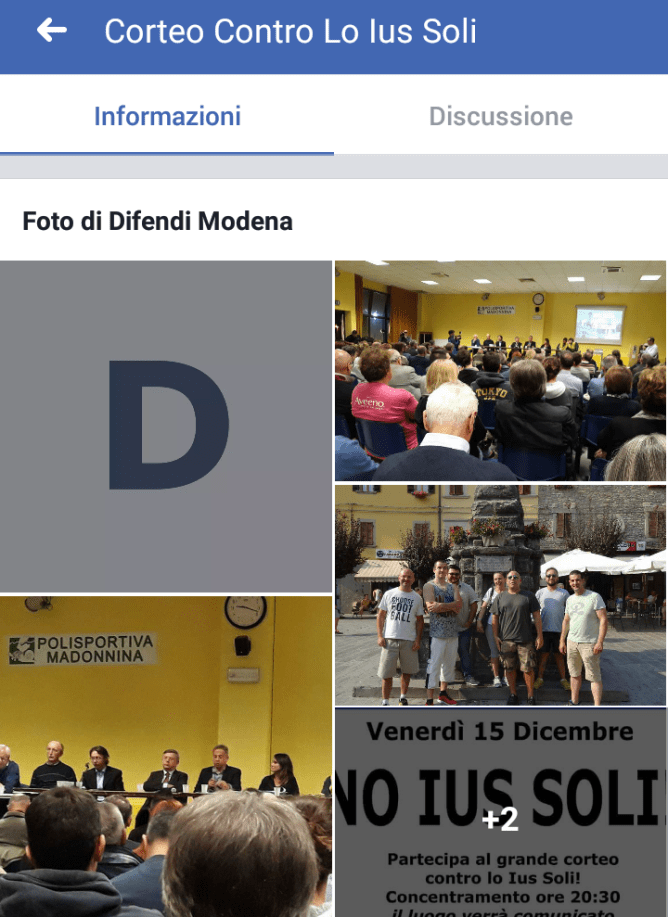This screenshot has width=668, height=917.
Task: Switch to the Discussione tab
Action: click(x=500, y=116)
